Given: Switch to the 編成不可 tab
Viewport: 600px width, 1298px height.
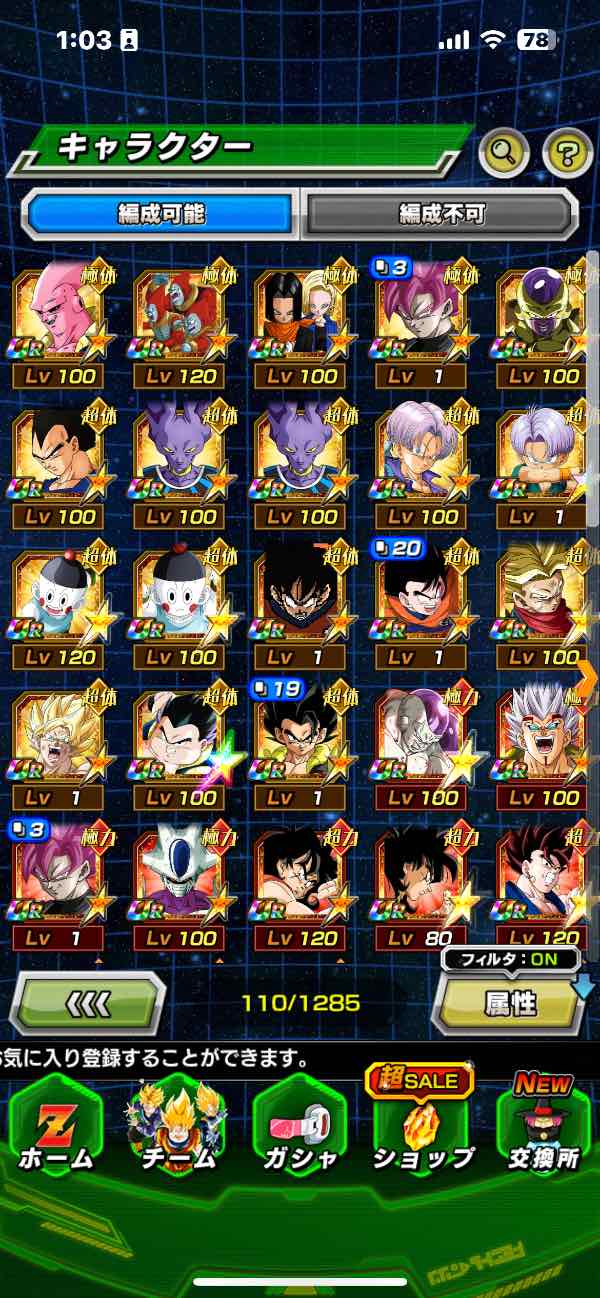Looking at the screenshot, I should [x=441, y=213].
